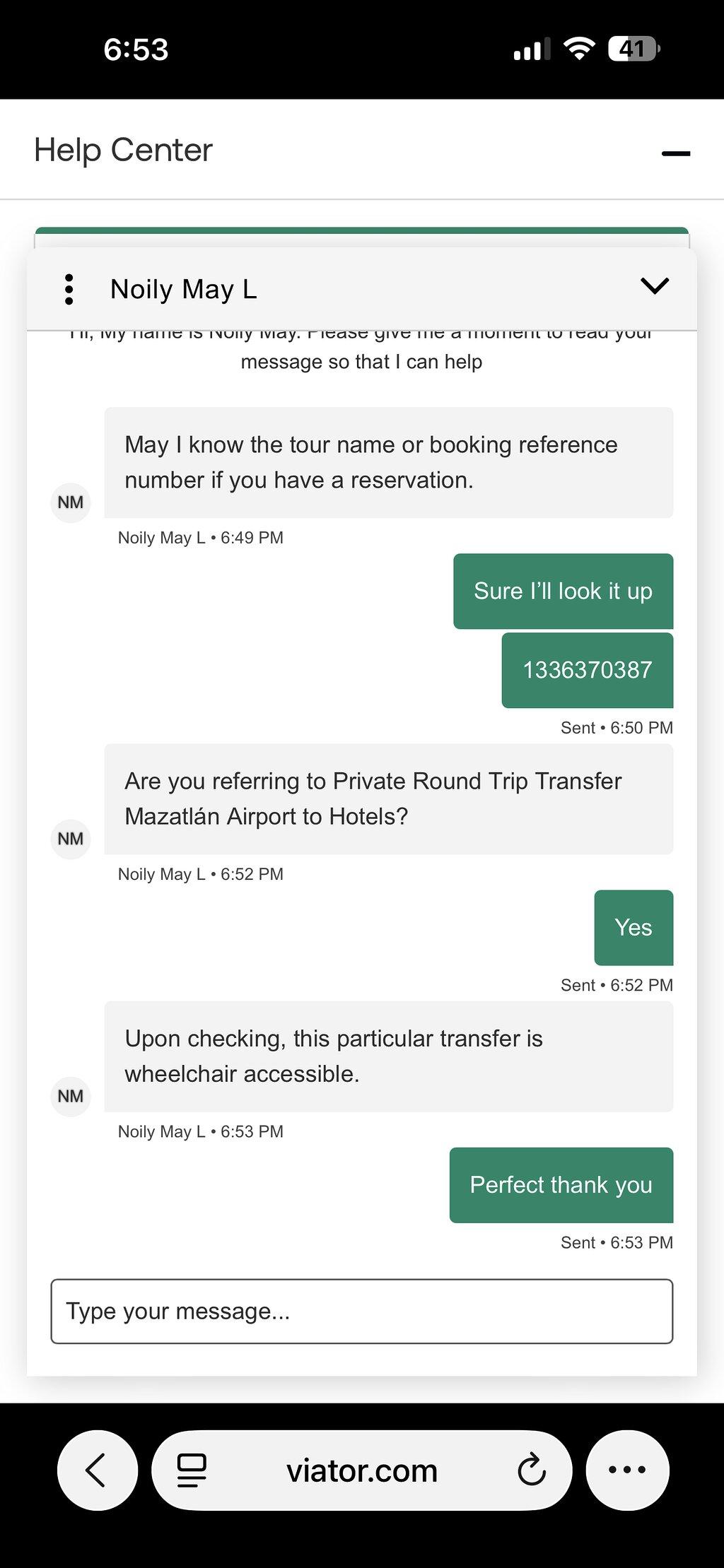Screen dimensions: 724x1568
Task: Tap the viator.com address bar
Action: [361, 1470]
